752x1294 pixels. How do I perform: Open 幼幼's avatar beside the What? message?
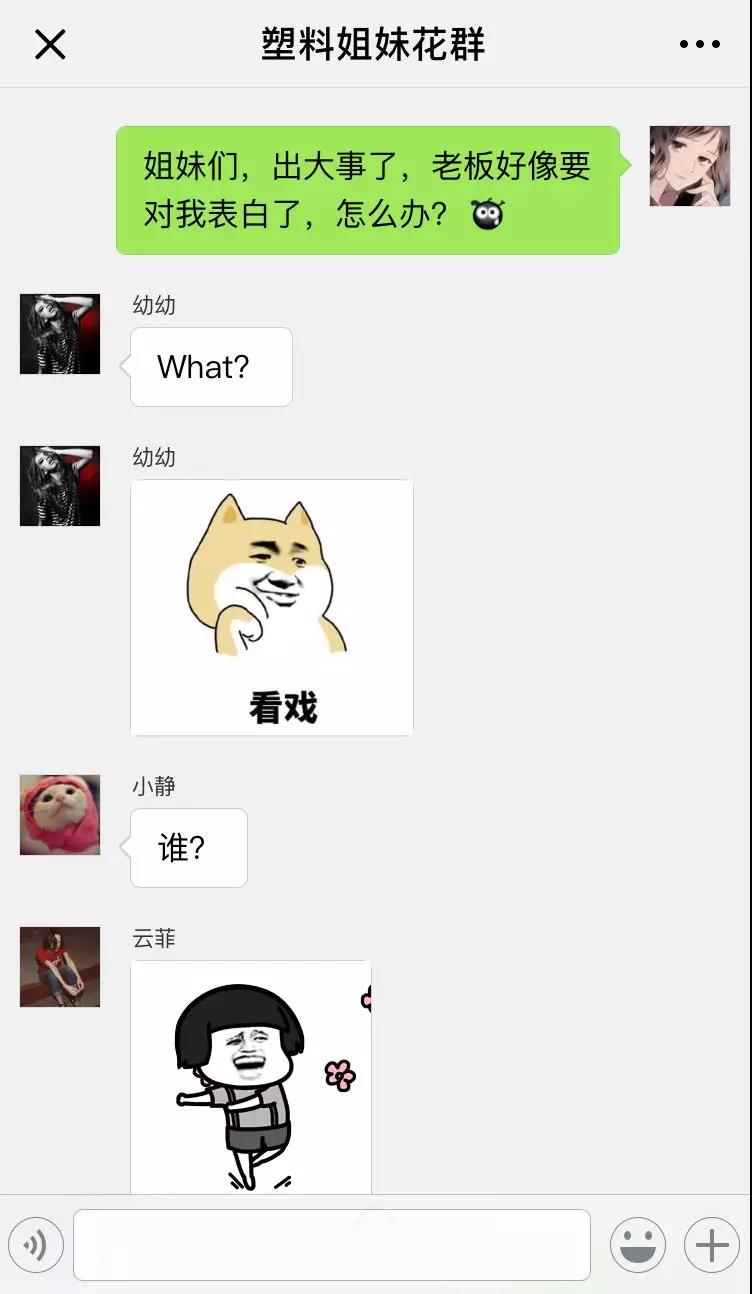pyautogui.click(x=60, y=334)
